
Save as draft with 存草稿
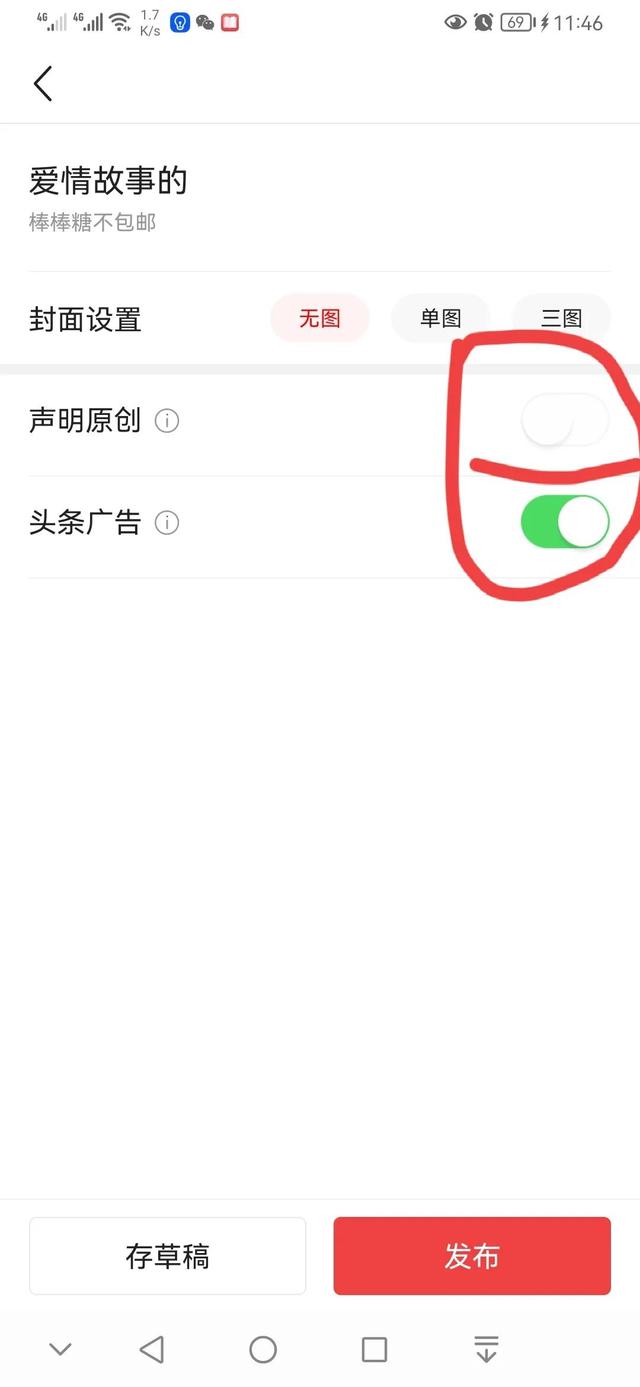click(x=167, y=1256)
